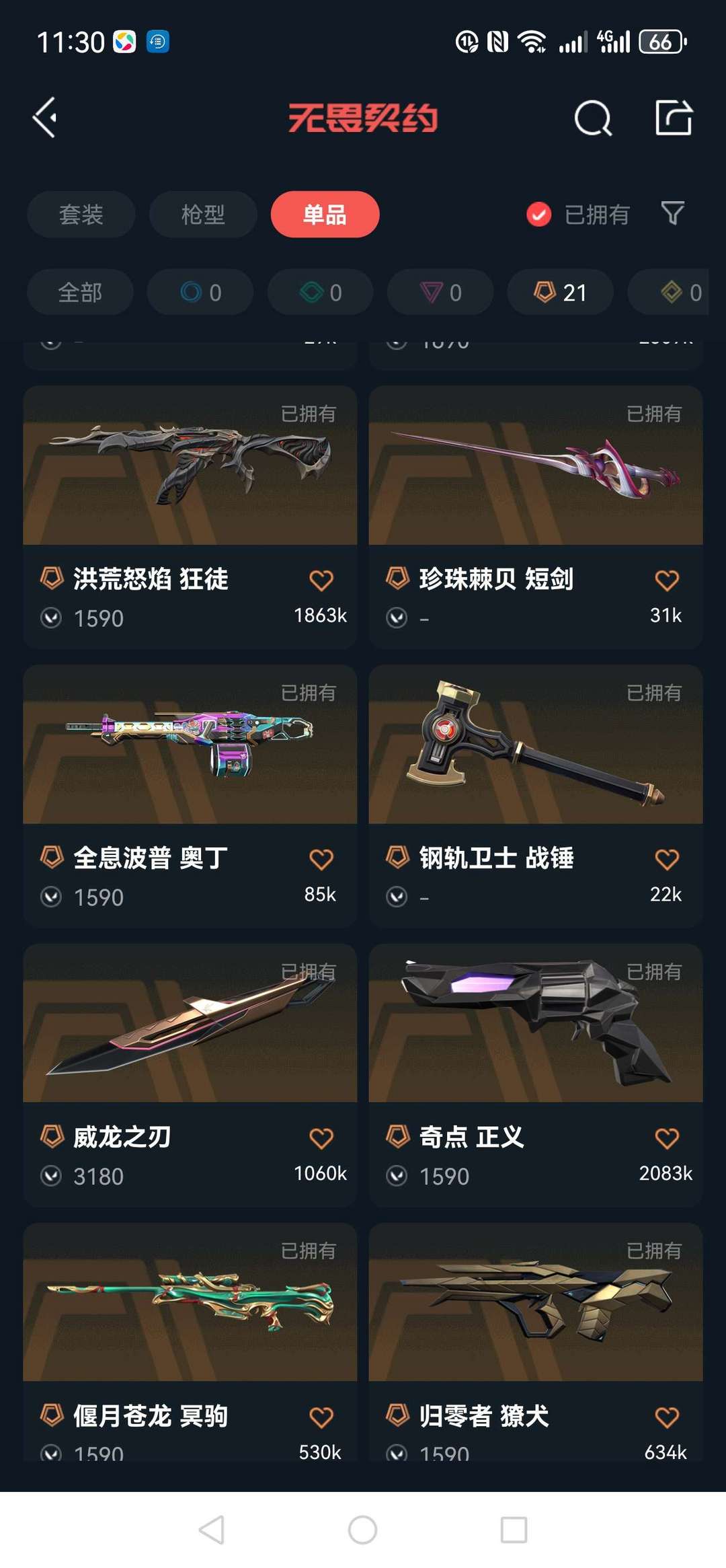Tap the system home button
726x1568 pixels.
362,1530
